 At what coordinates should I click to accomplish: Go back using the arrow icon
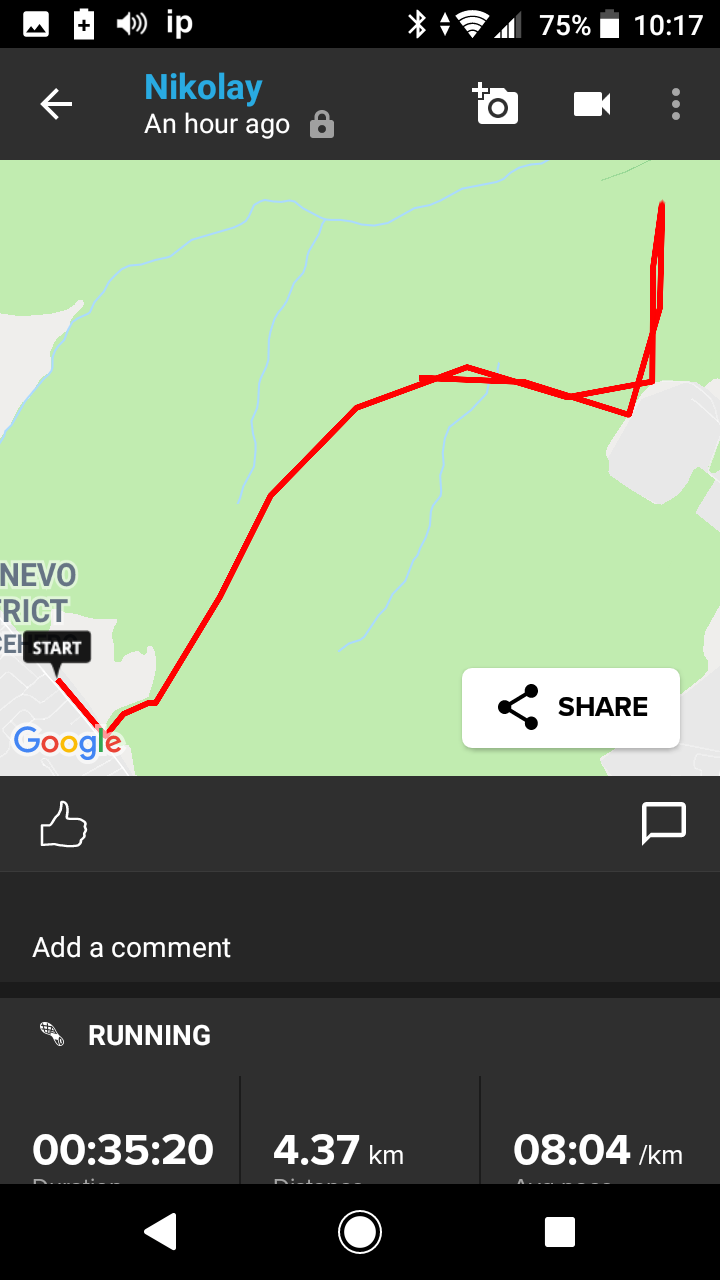pos(56,104)
